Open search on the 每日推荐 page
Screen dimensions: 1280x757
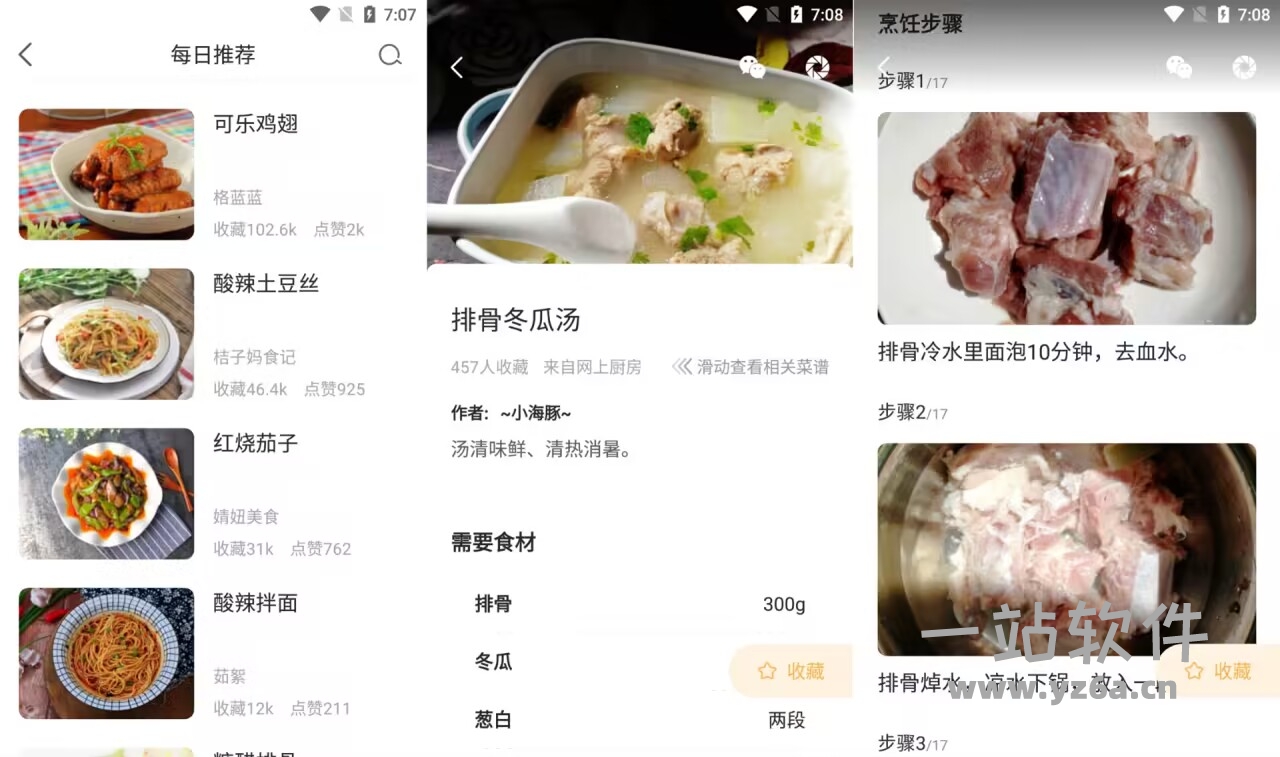coord(390,55)
